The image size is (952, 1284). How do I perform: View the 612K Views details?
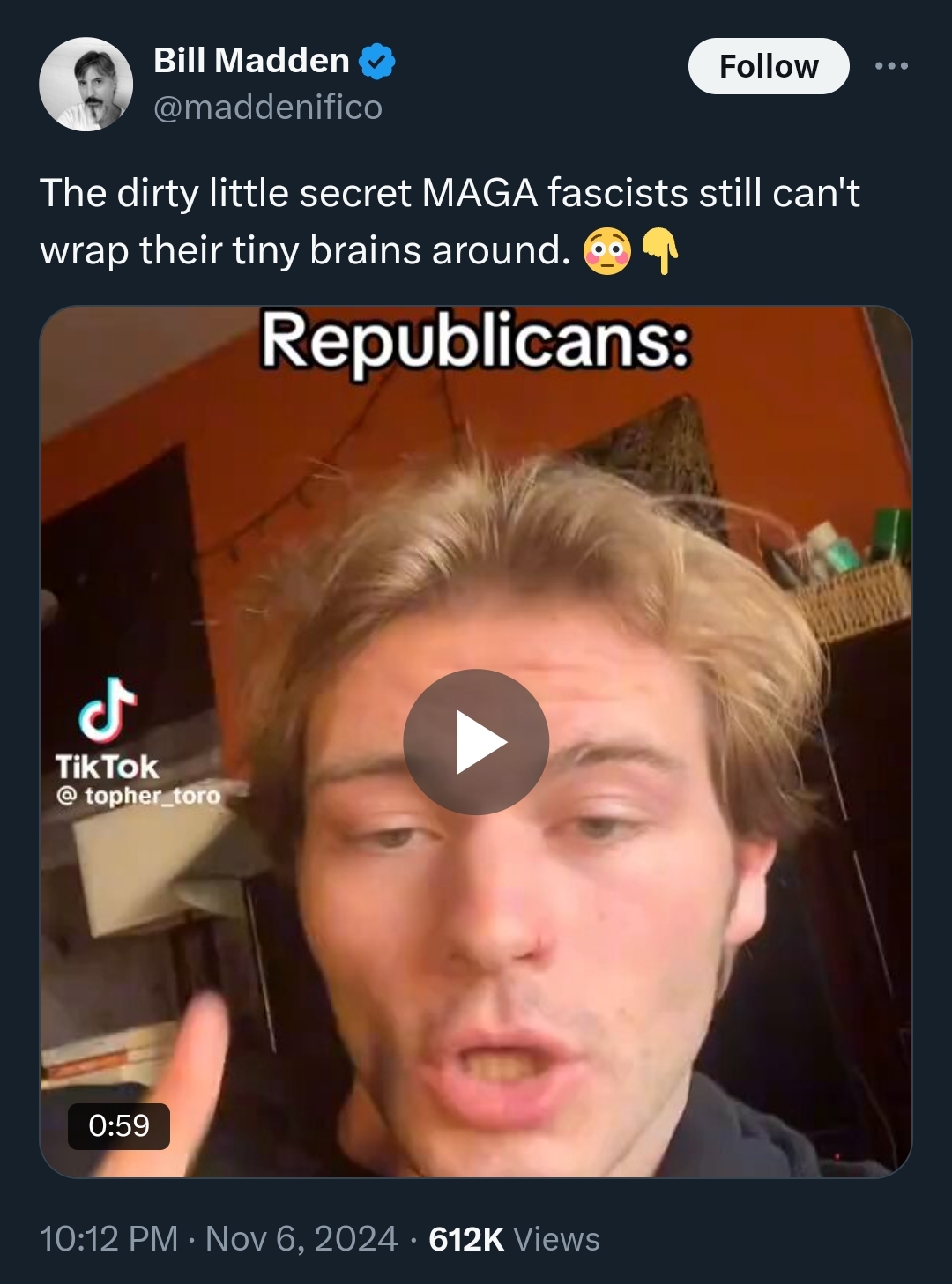pos(513,1239)
